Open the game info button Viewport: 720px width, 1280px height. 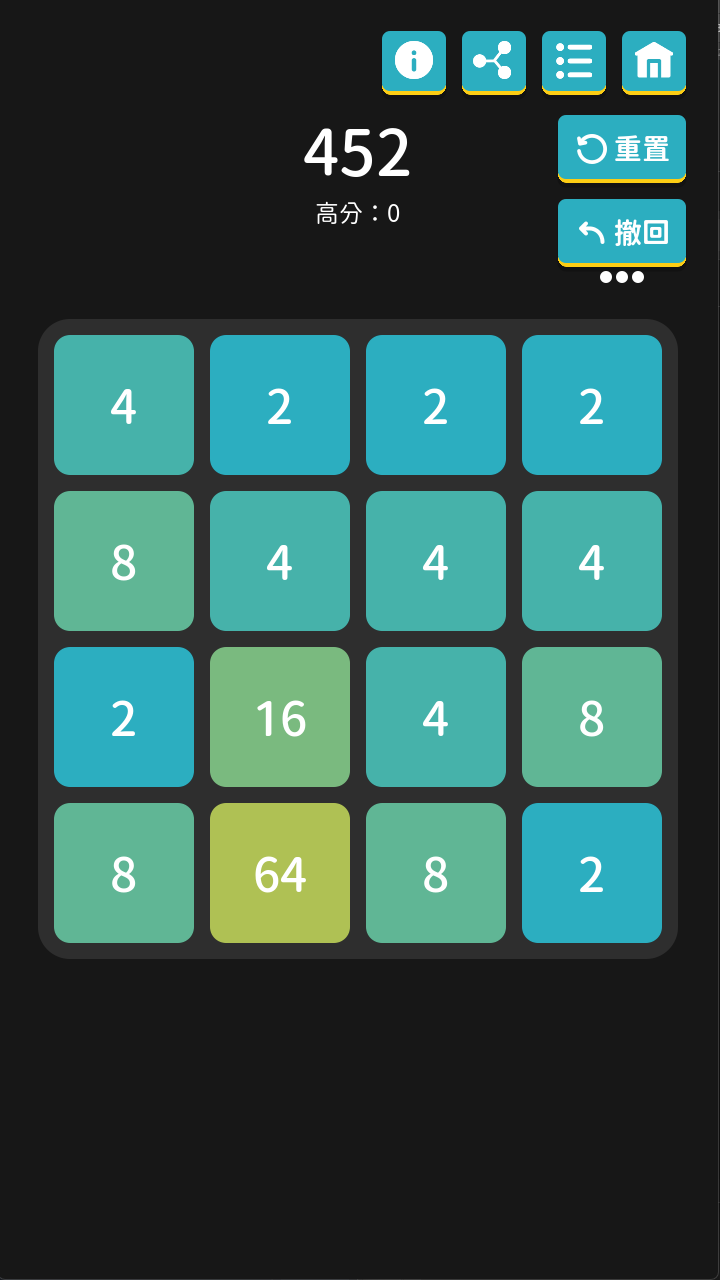(x=413, y=61)
